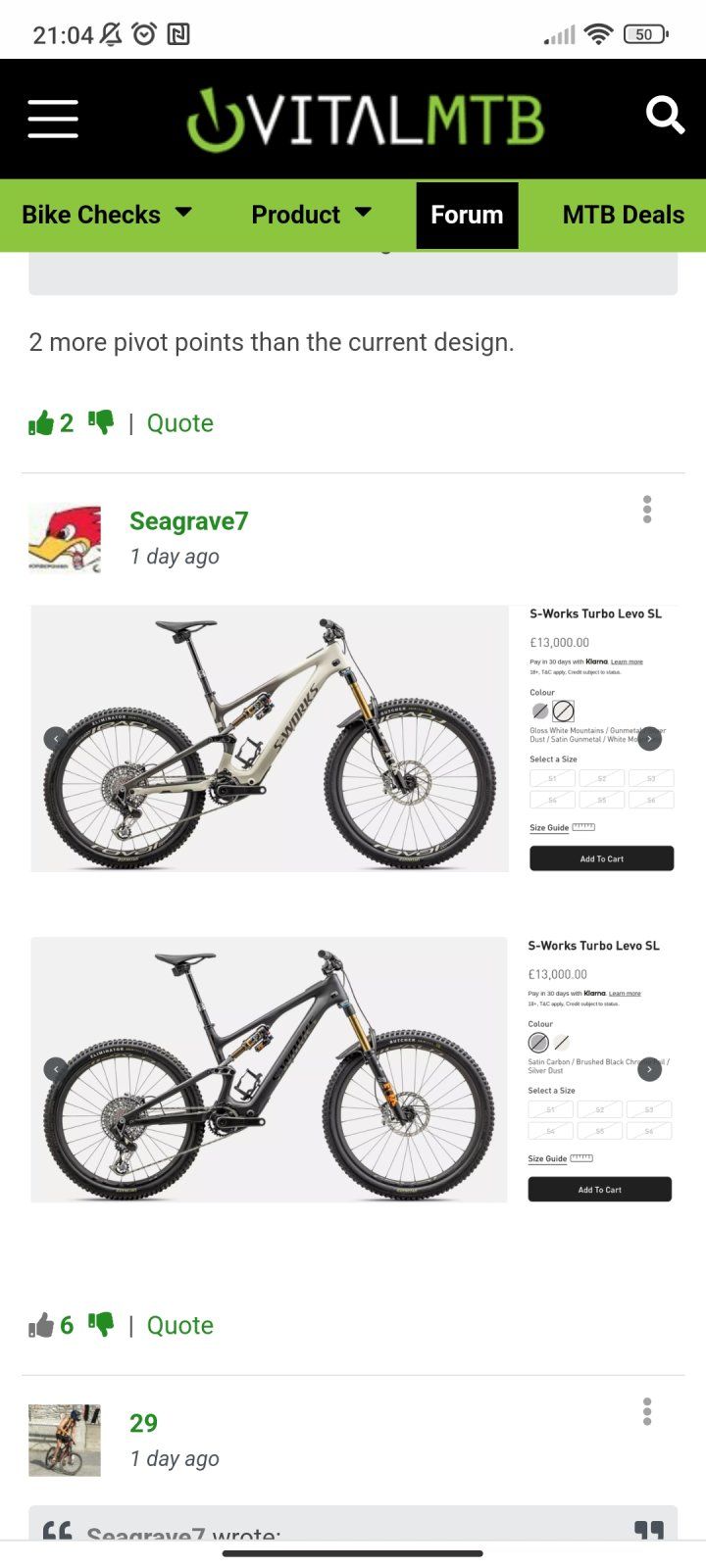
Task: Upvote the "2 more pivot points" post
Action: tap(41, 423)
